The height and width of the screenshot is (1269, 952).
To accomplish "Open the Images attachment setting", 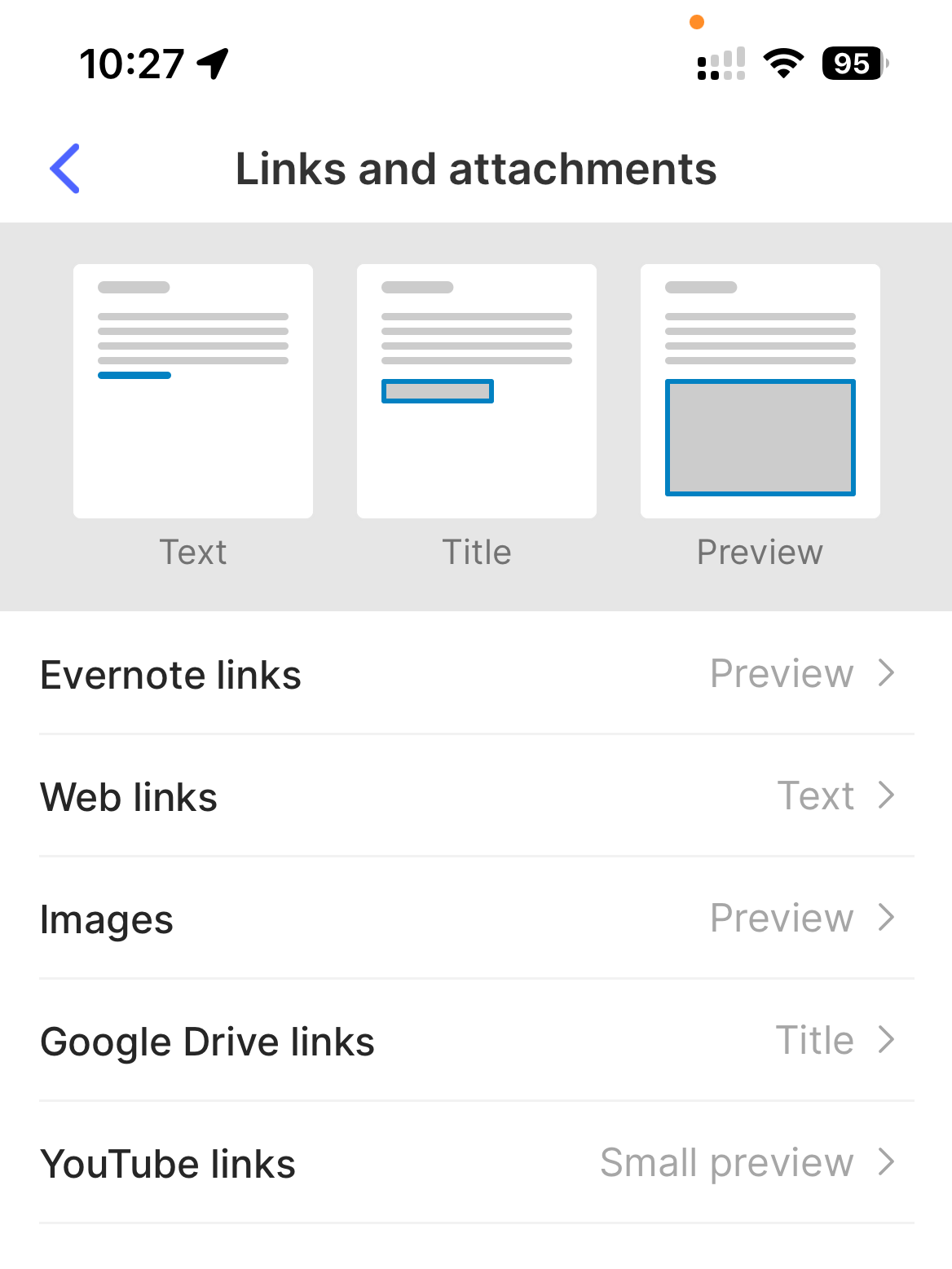I will pos(476,919).
